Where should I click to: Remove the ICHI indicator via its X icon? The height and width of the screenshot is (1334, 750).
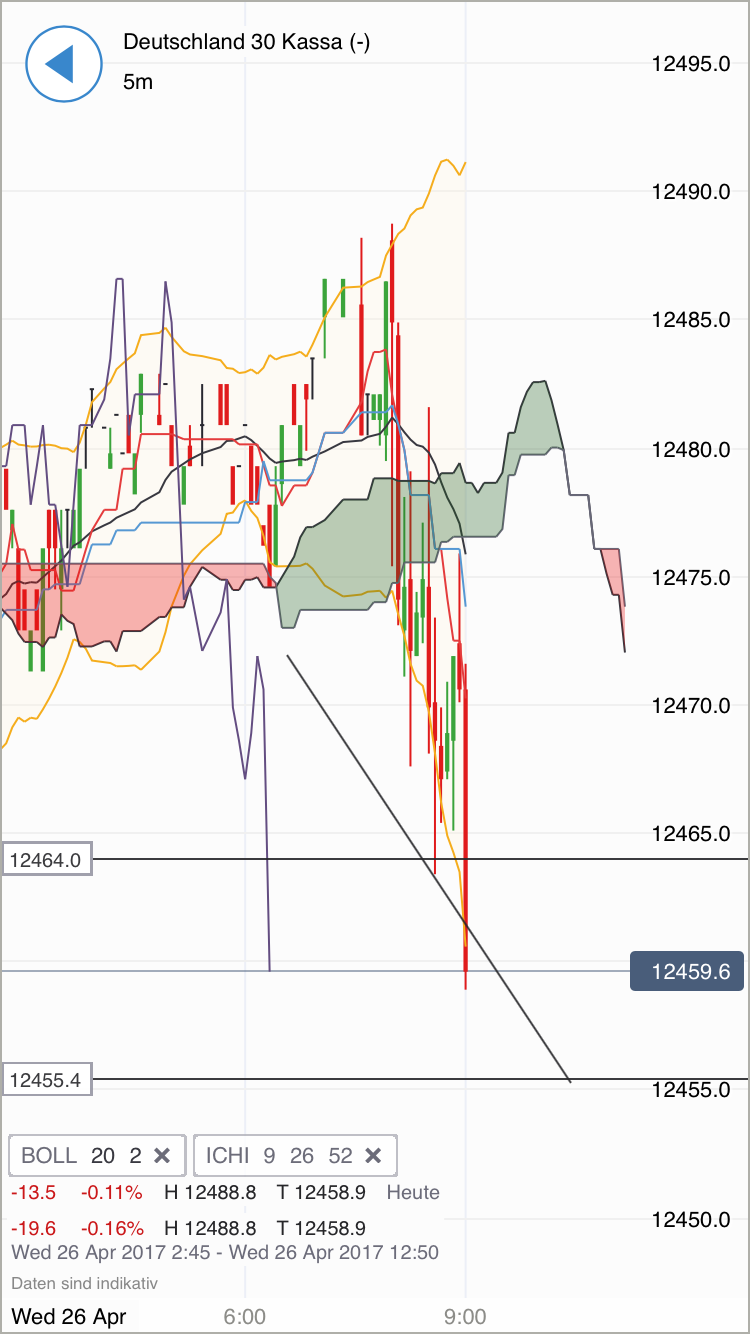click(373, 1155)
